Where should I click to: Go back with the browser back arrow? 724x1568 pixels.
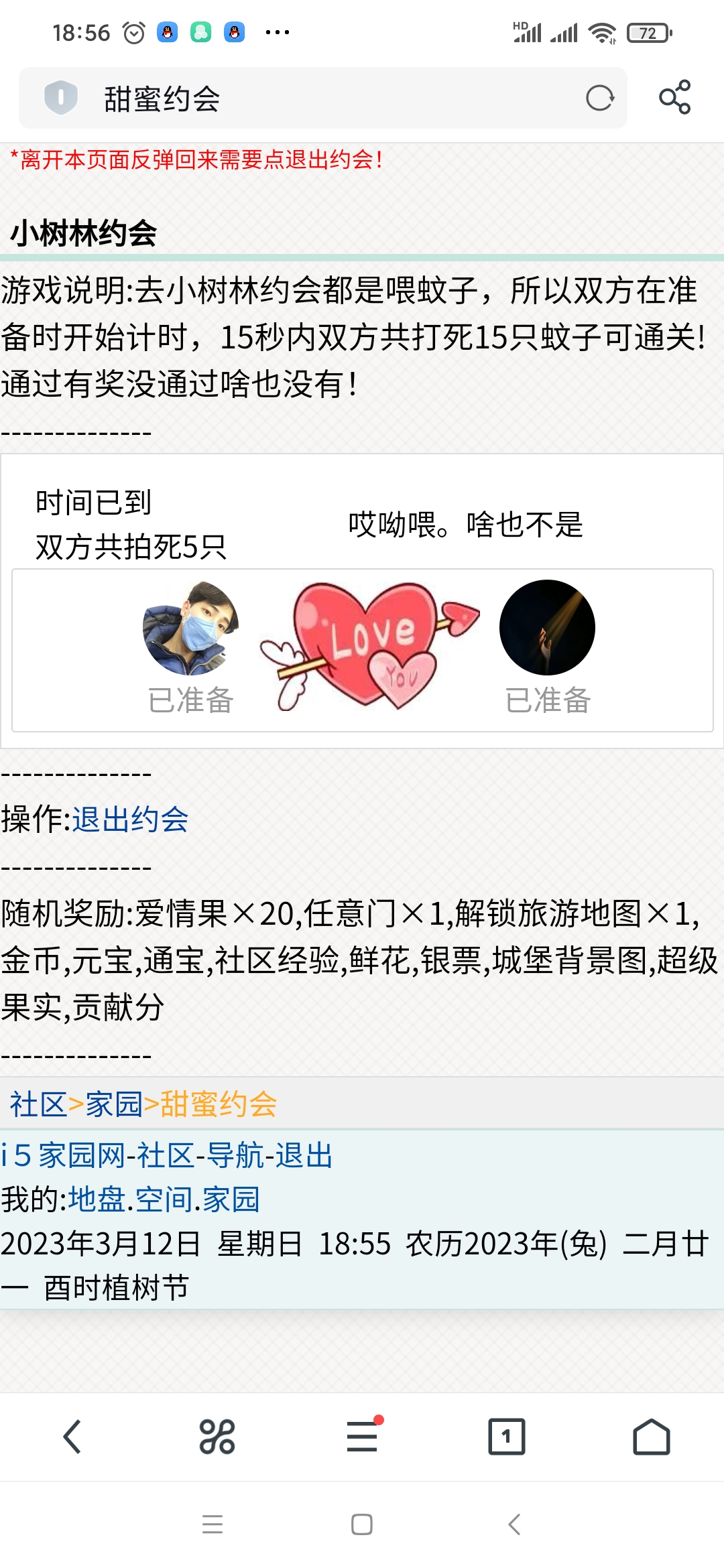[72, 1437]
